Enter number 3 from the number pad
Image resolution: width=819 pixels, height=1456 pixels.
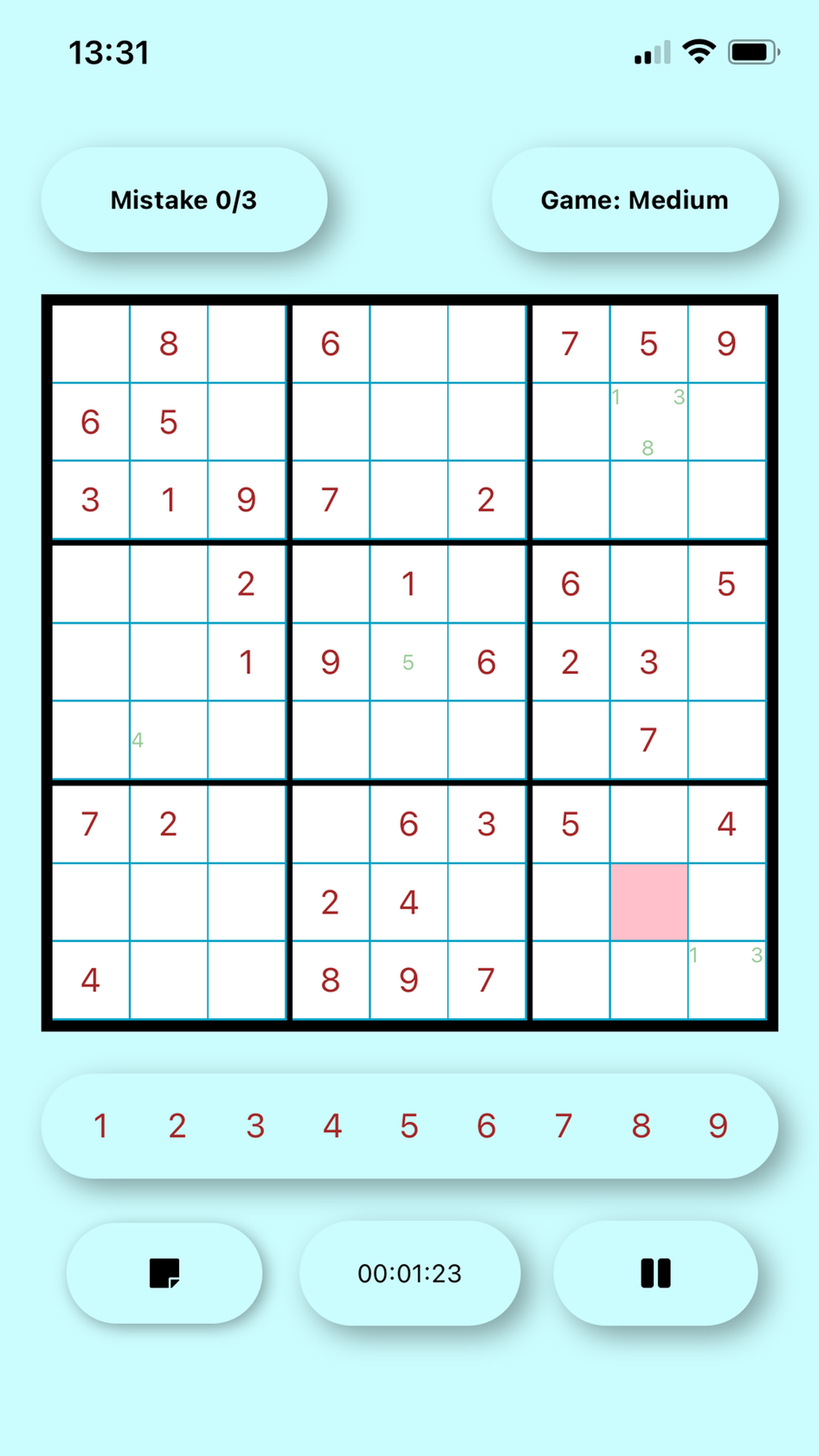(256, 1126)
